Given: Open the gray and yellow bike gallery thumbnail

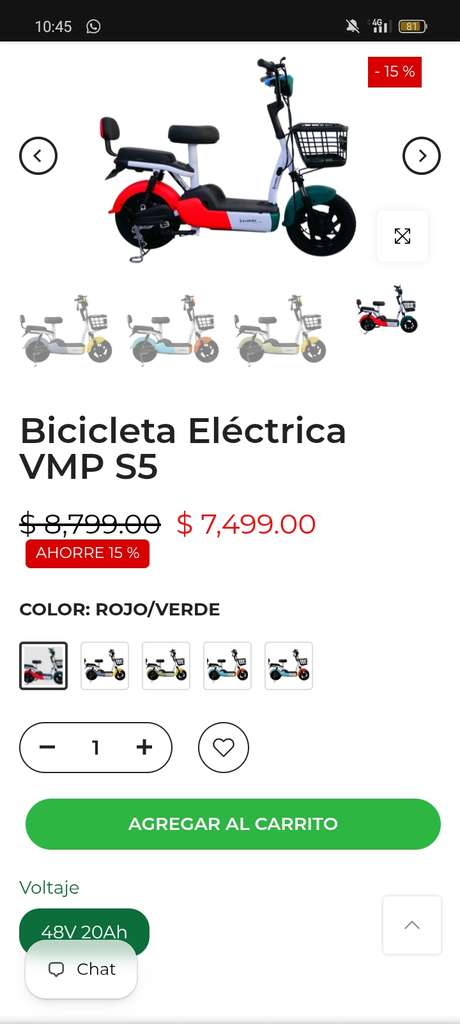Looking at the screenshot, I should pos(66,329).
